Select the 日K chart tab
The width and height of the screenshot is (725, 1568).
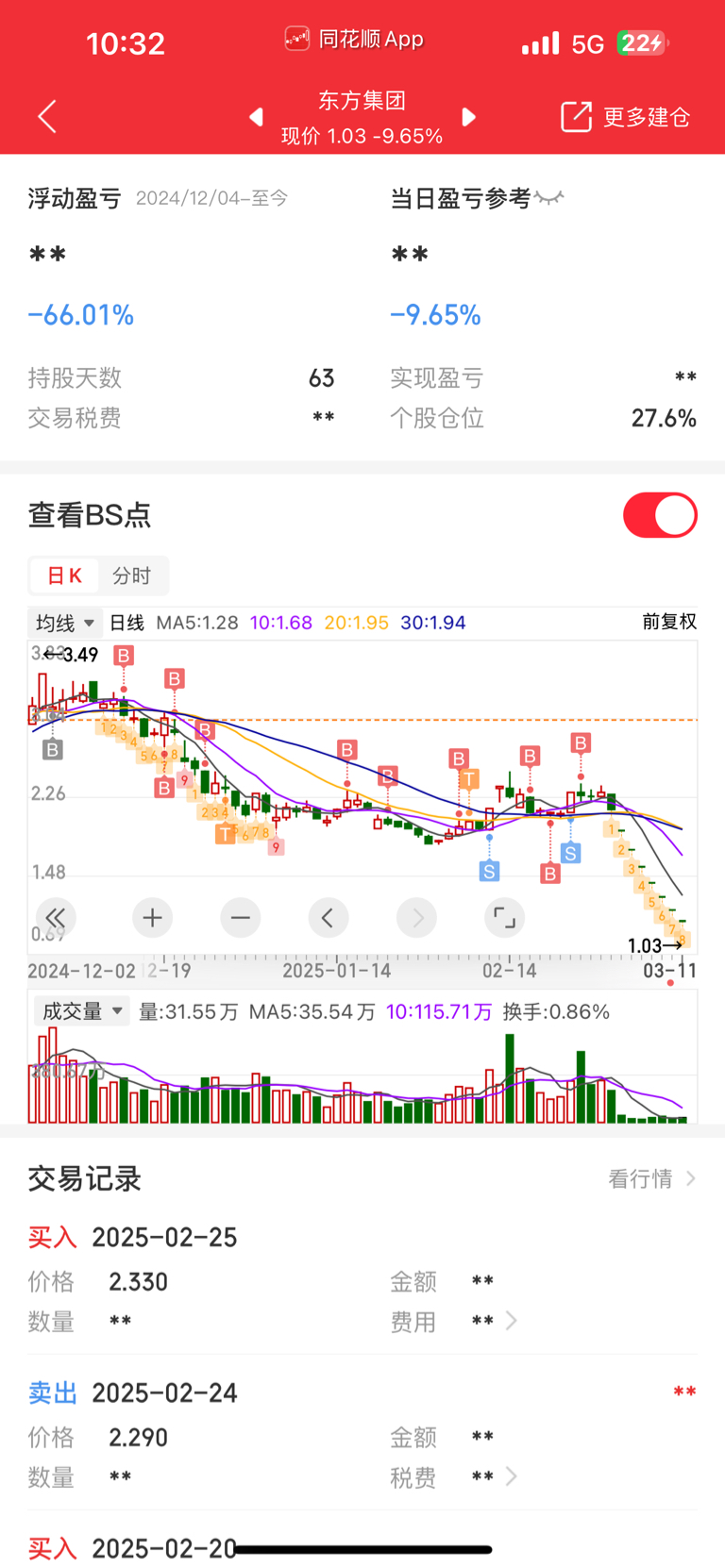(x=64, y=575)
